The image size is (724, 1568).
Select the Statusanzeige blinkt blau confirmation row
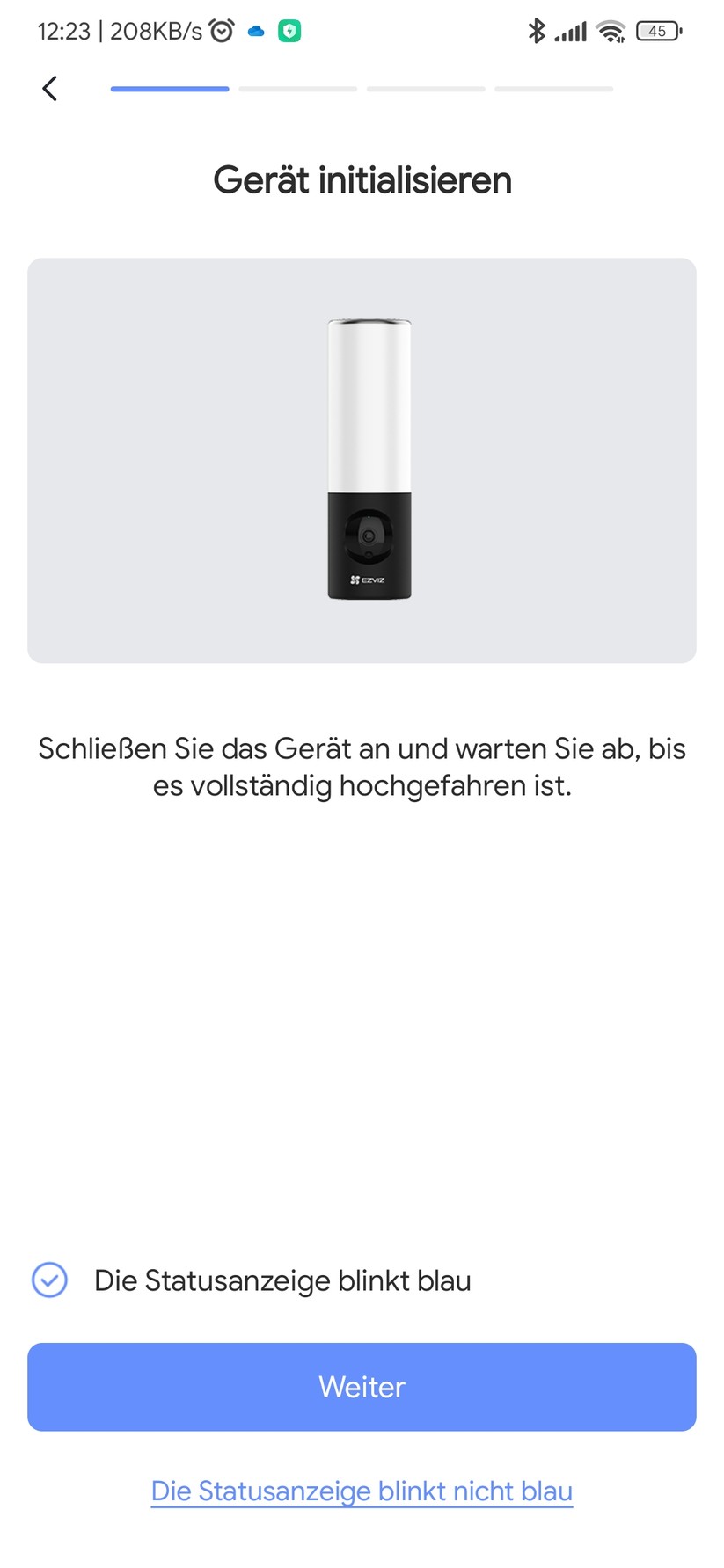pos(282,1280)
